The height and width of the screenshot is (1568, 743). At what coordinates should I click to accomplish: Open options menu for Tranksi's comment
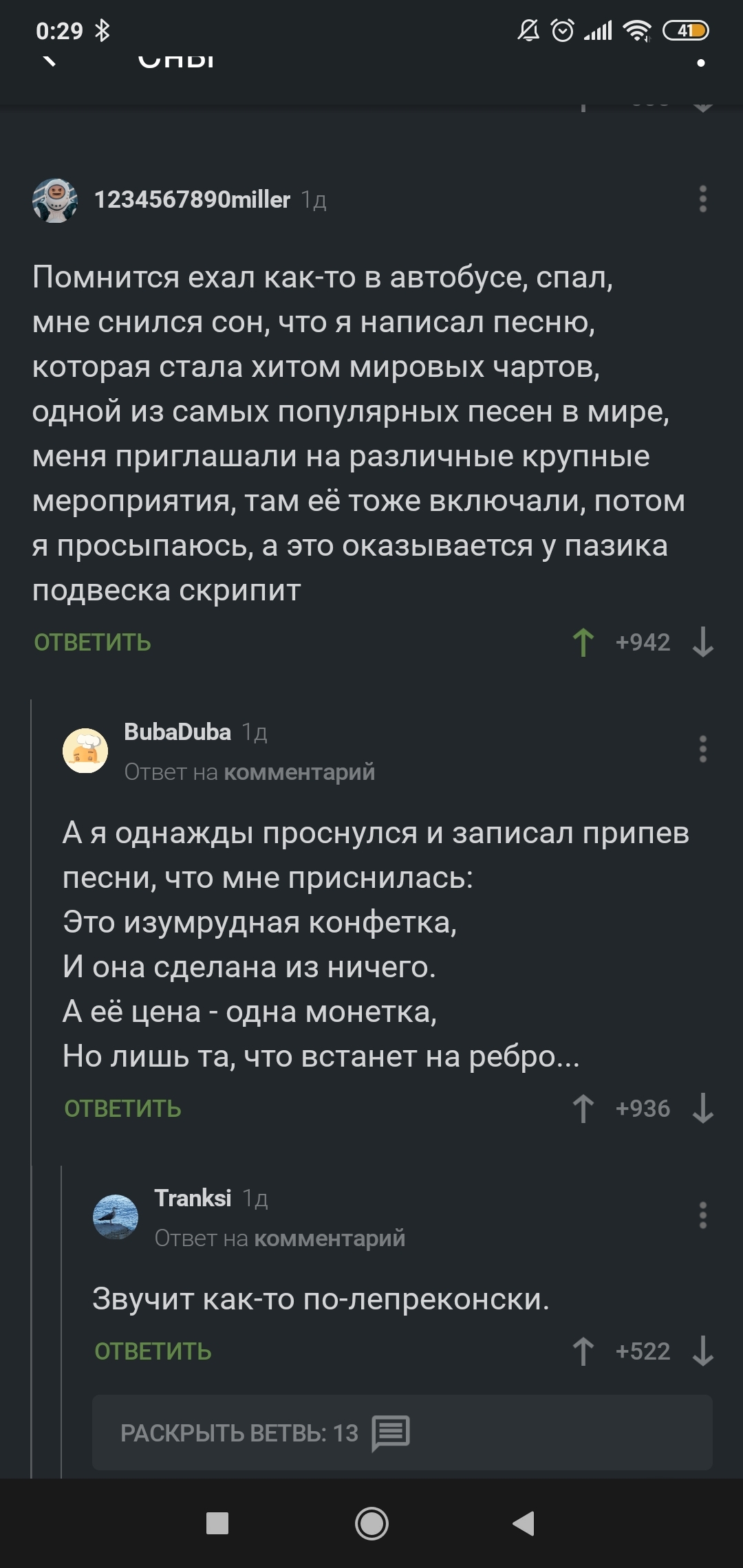point(702,1215)
